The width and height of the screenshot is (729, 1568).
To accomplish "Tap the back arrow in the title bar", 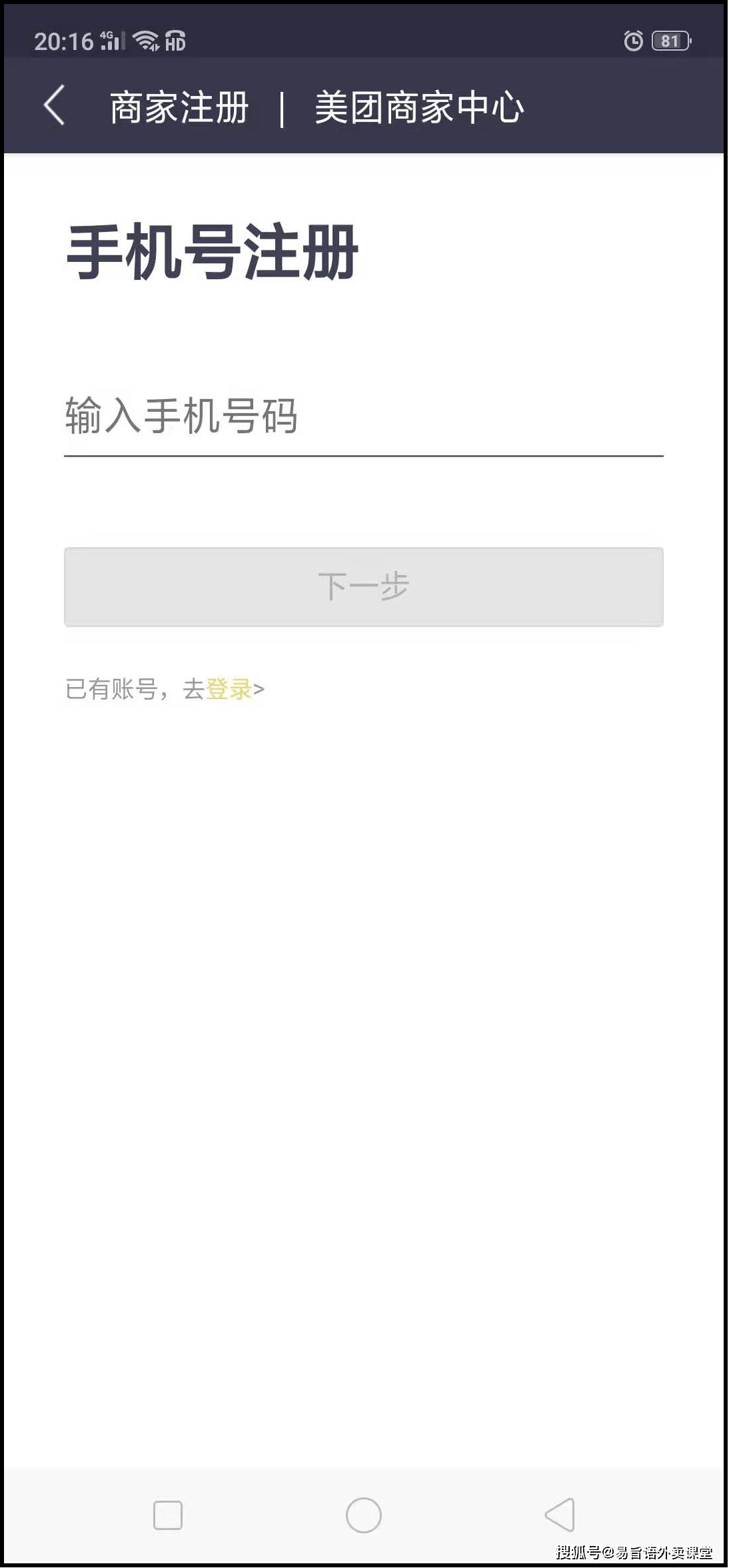I will (x=54, y=107).
